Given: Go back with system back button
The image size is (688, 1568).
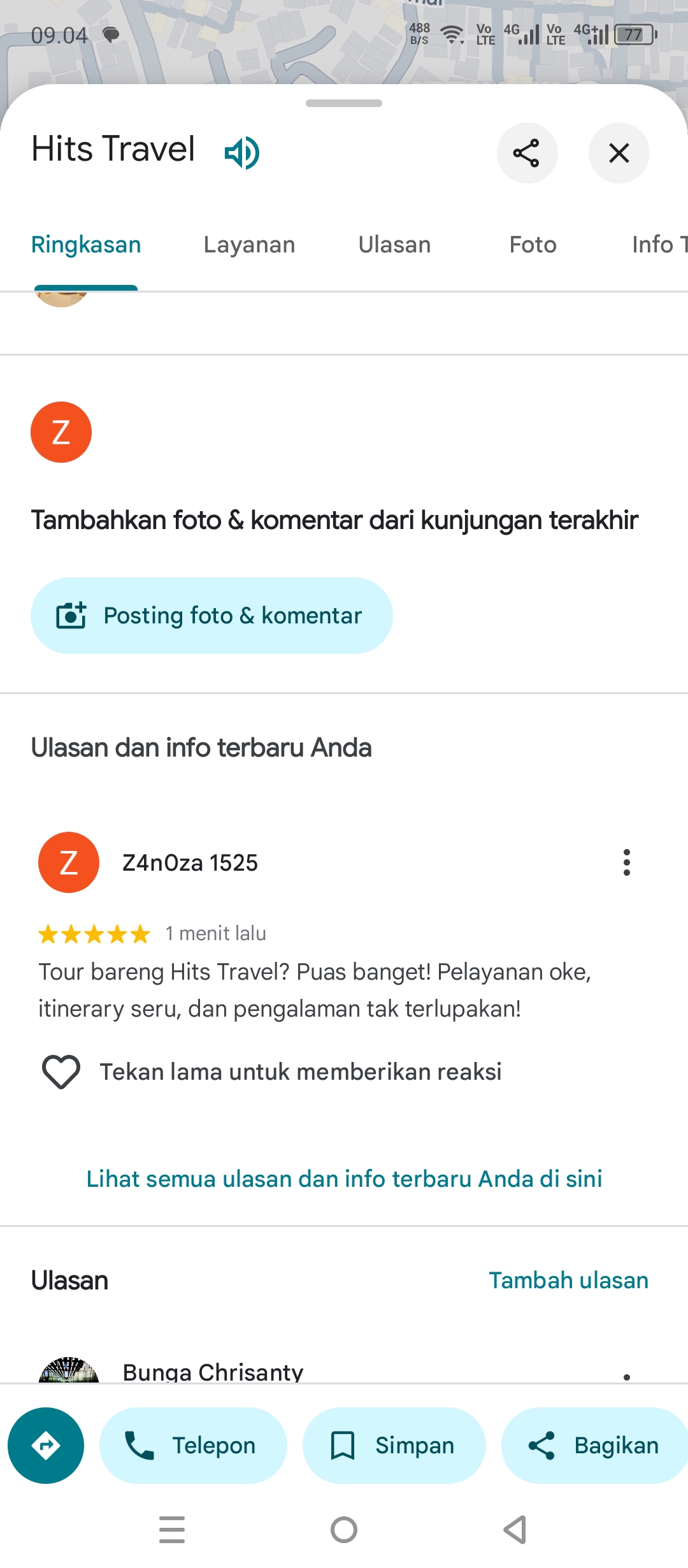Looking at the screenshot, I should coord(515,1530).
